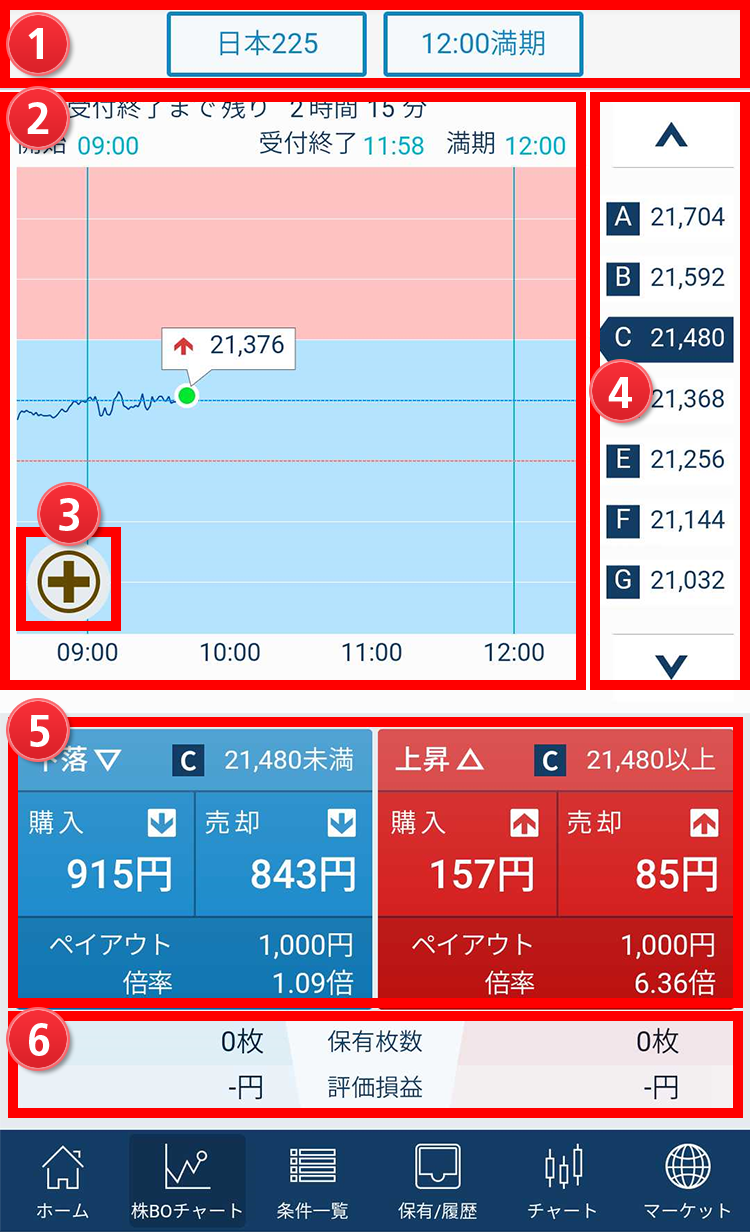
Task: Tap the up arrow above the strike list
Action: [671, 137]
